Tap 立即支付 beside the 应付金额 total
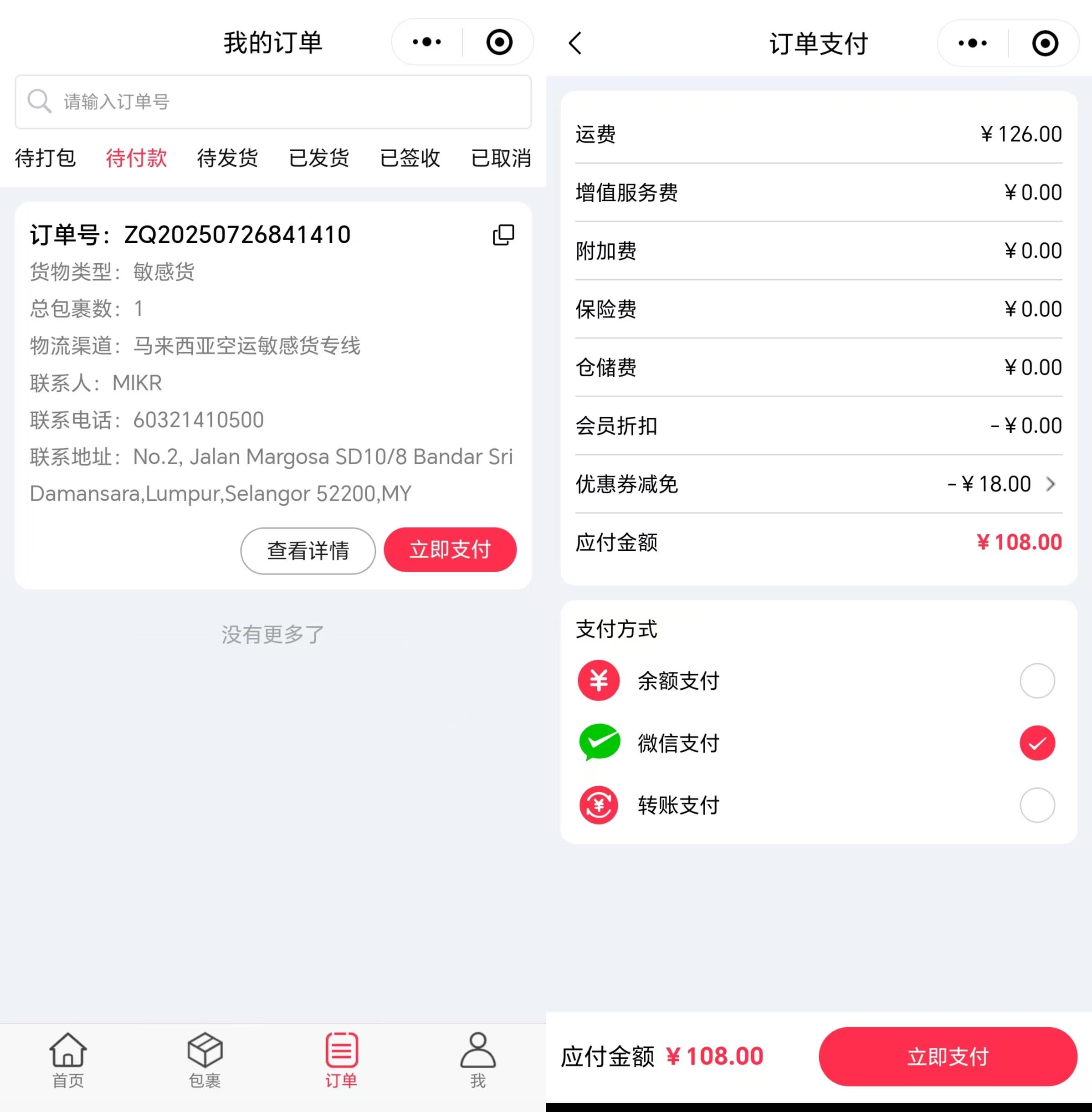 click(948, 1056)
